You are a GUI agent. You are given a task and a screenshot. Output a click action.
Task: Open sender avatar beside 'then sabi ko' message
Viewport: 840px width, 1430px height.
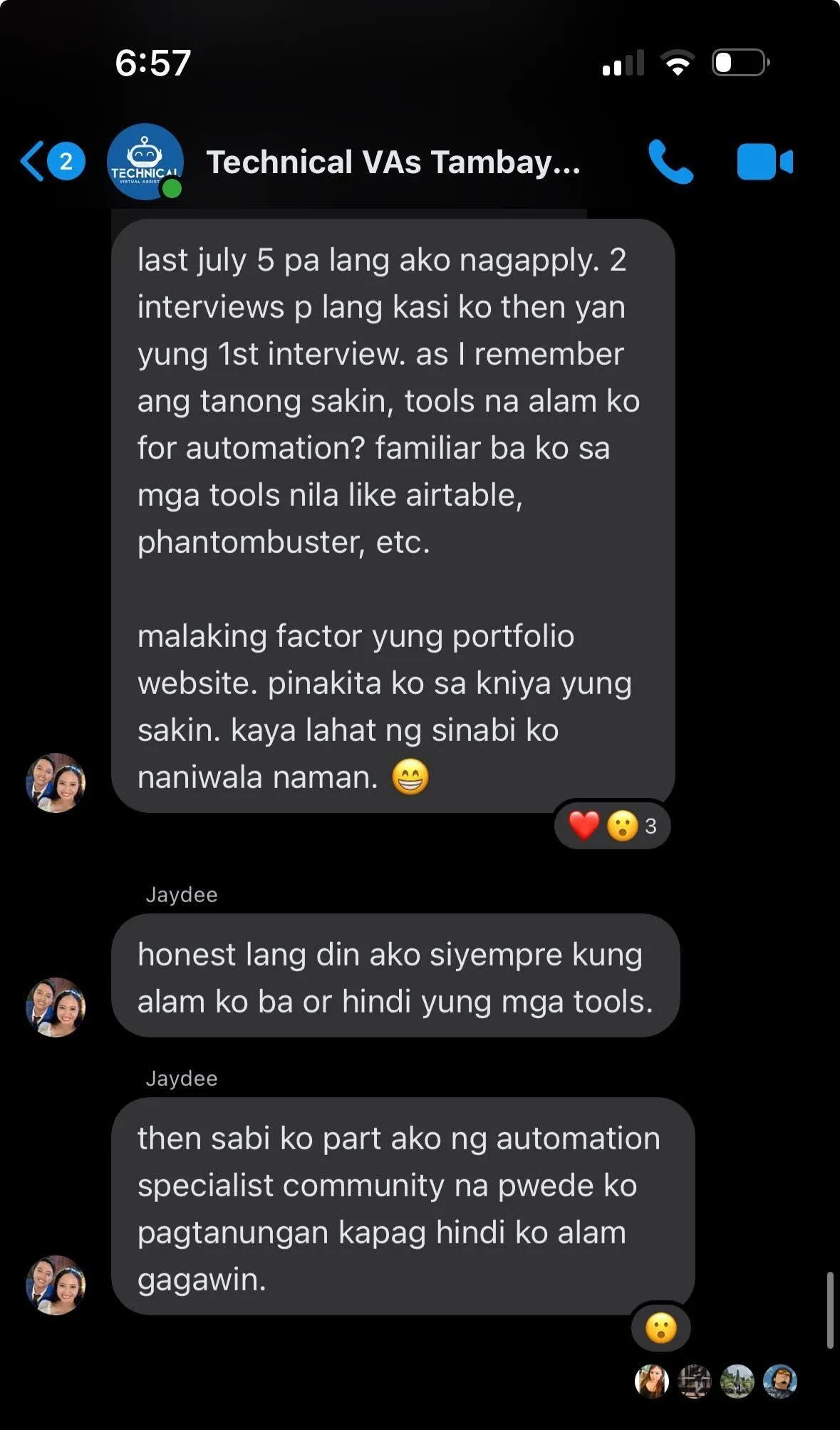(x=56, y=1285)
